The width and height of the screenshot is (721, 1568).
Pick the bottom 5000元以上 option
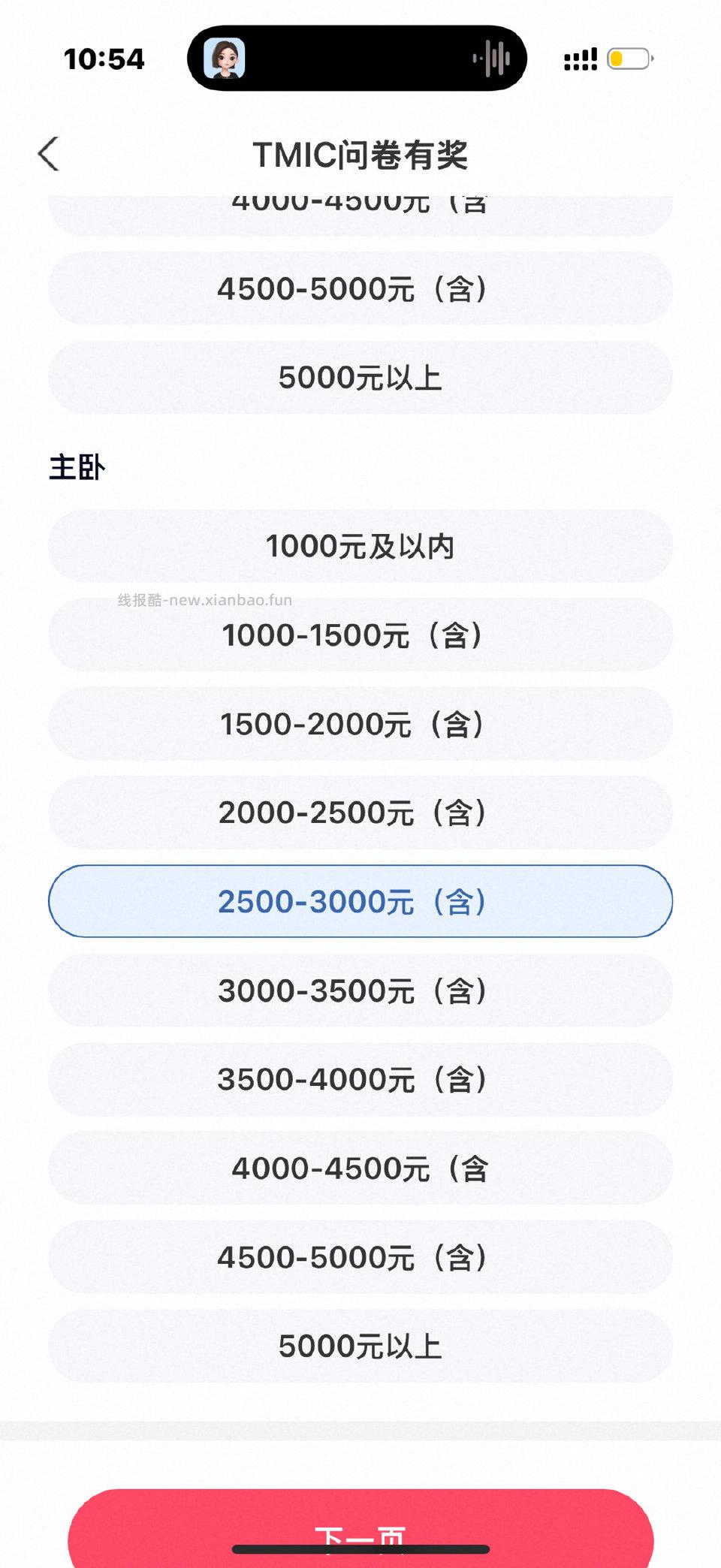(360, 1345)
